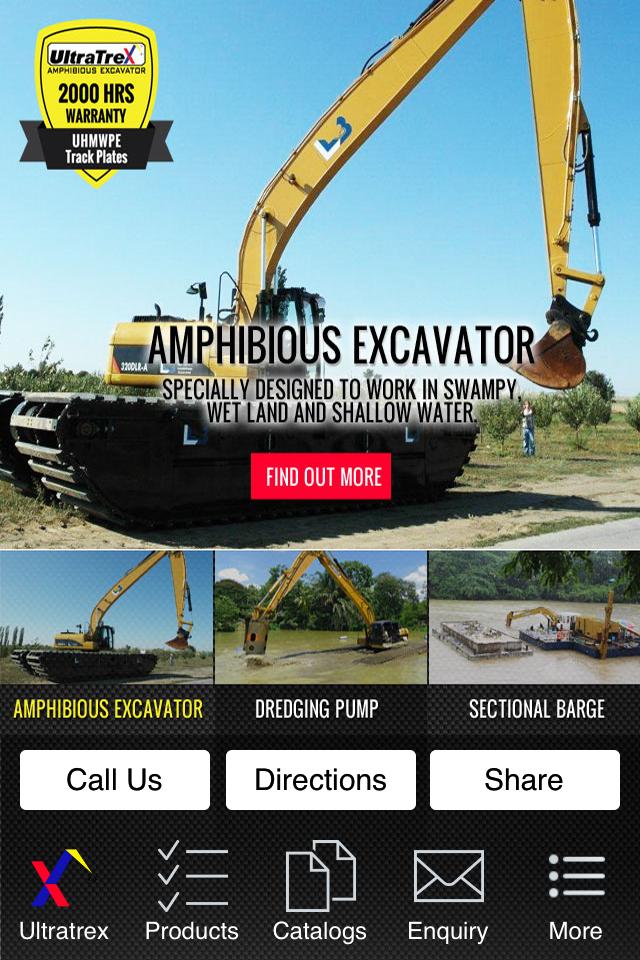The height and width of the screenshot is (960, 640).
Task: Open the Amphibious Excavator tile
Action: (x=107, y=640)
